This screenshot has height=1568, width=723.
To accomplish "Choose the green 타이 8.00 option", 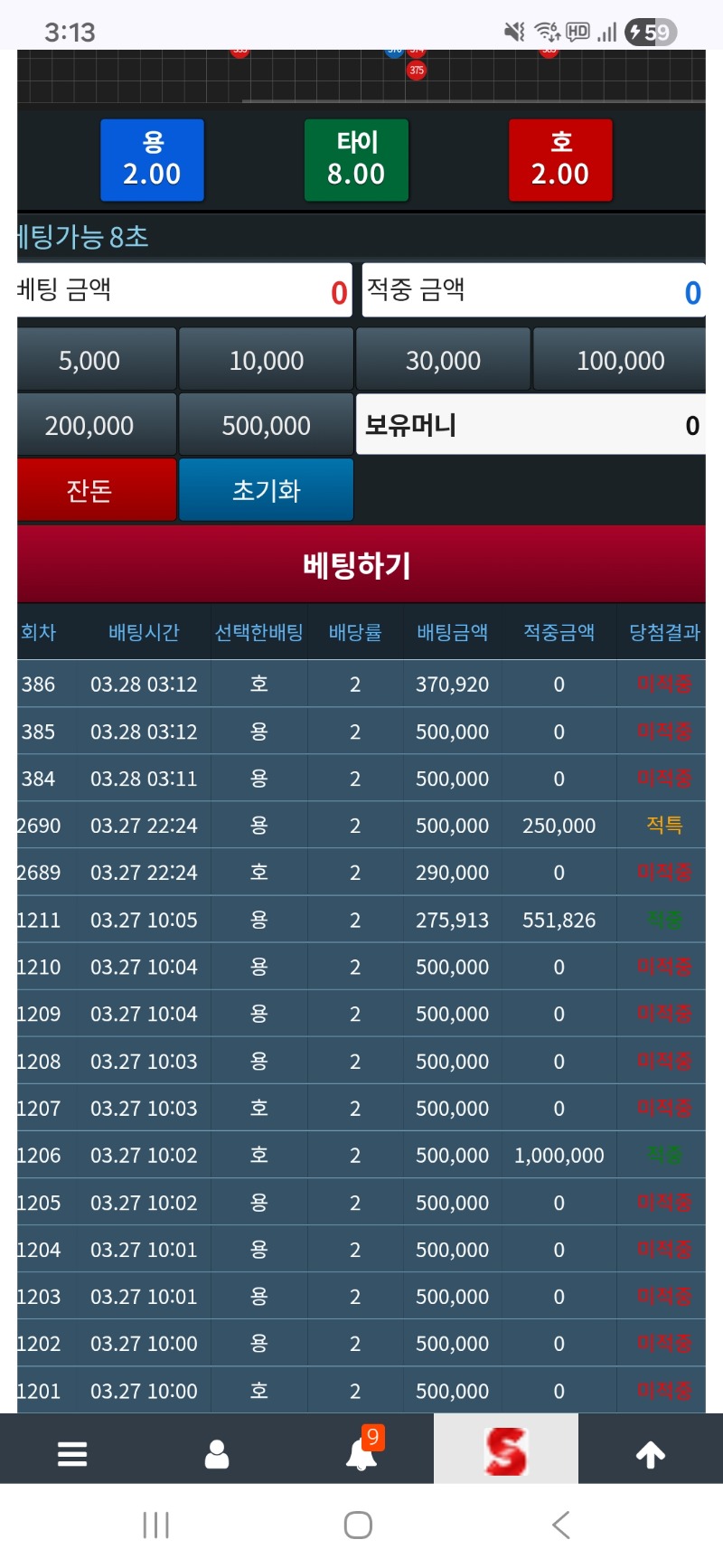I will 356,160.
